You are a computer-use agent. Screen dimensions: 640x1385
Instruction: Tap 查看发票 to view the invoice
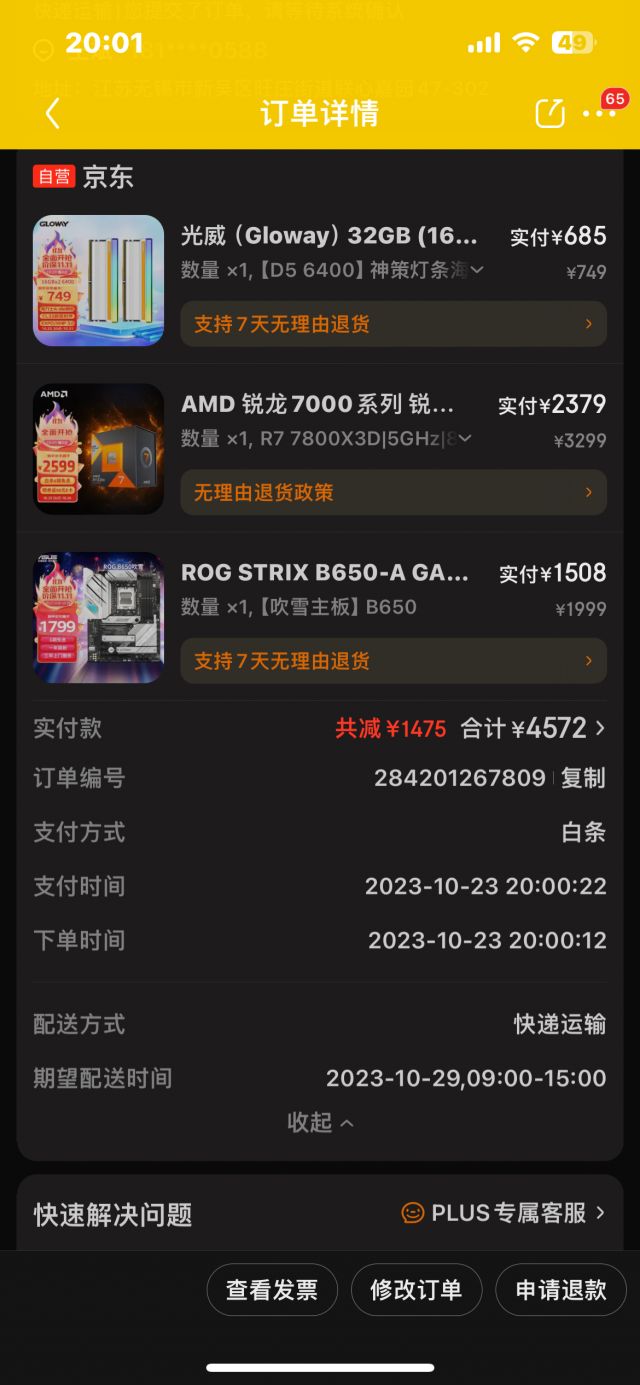(x=272, y=1290)
